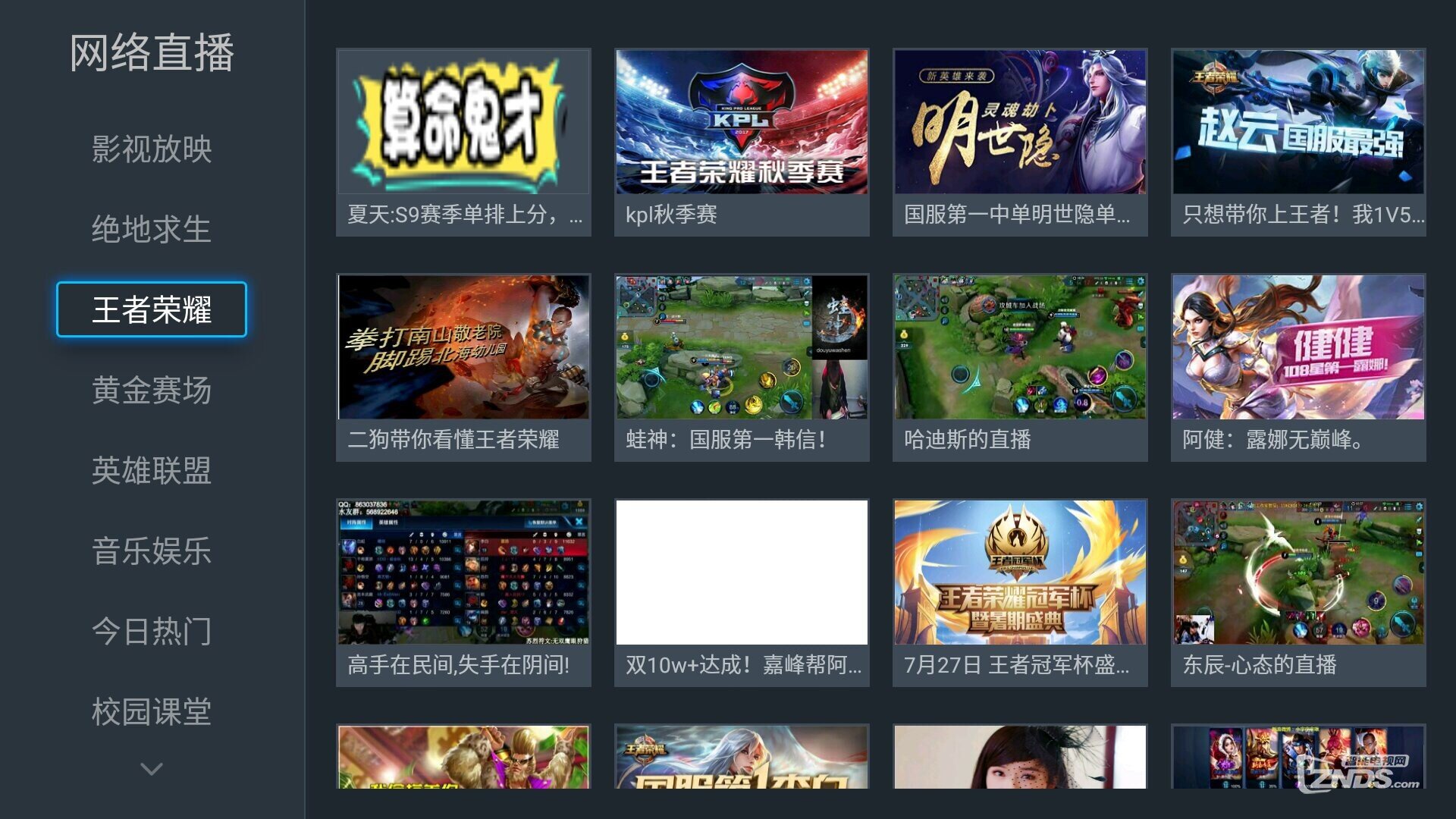Watch the 7月27日 王者冠军杯盛典 stream

pyautogui.click(x=1020, y=592)
